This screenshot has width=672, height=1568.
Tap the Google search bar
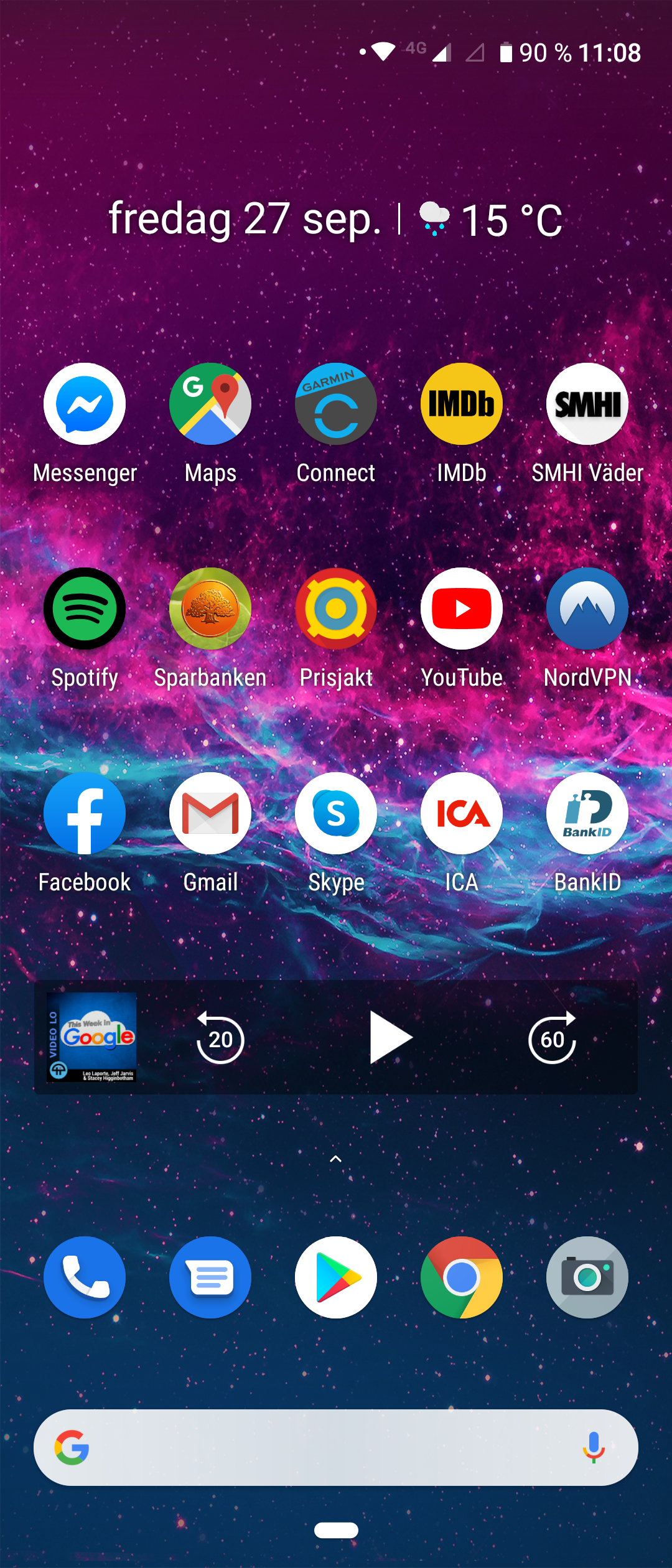[x=324, y=1447]
